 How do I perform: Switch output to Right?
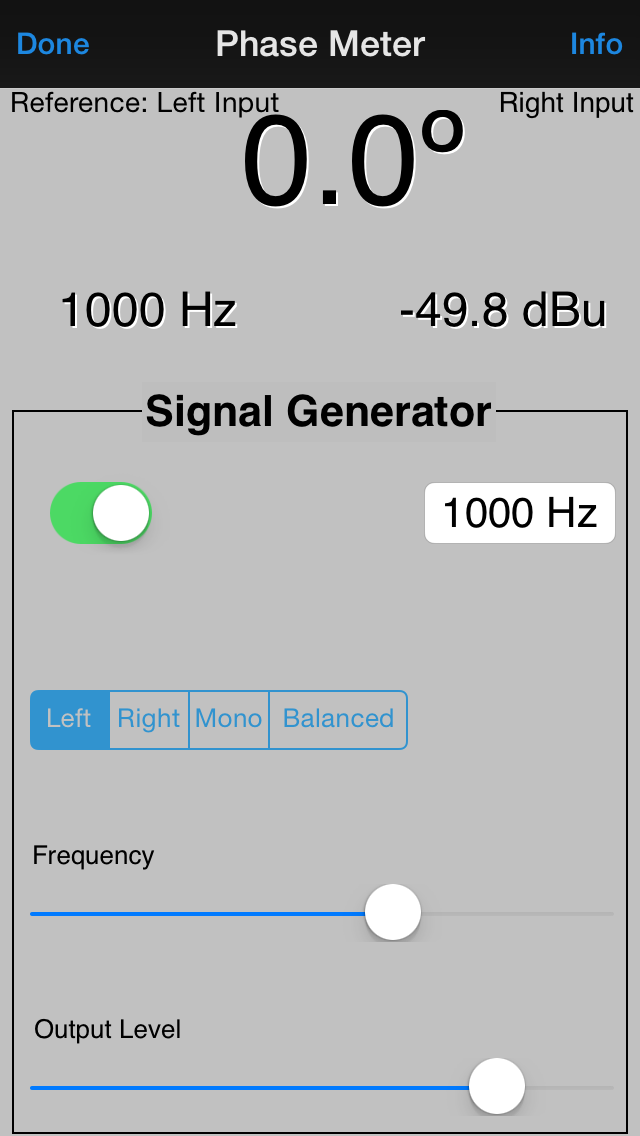click(x=149, y=719)
